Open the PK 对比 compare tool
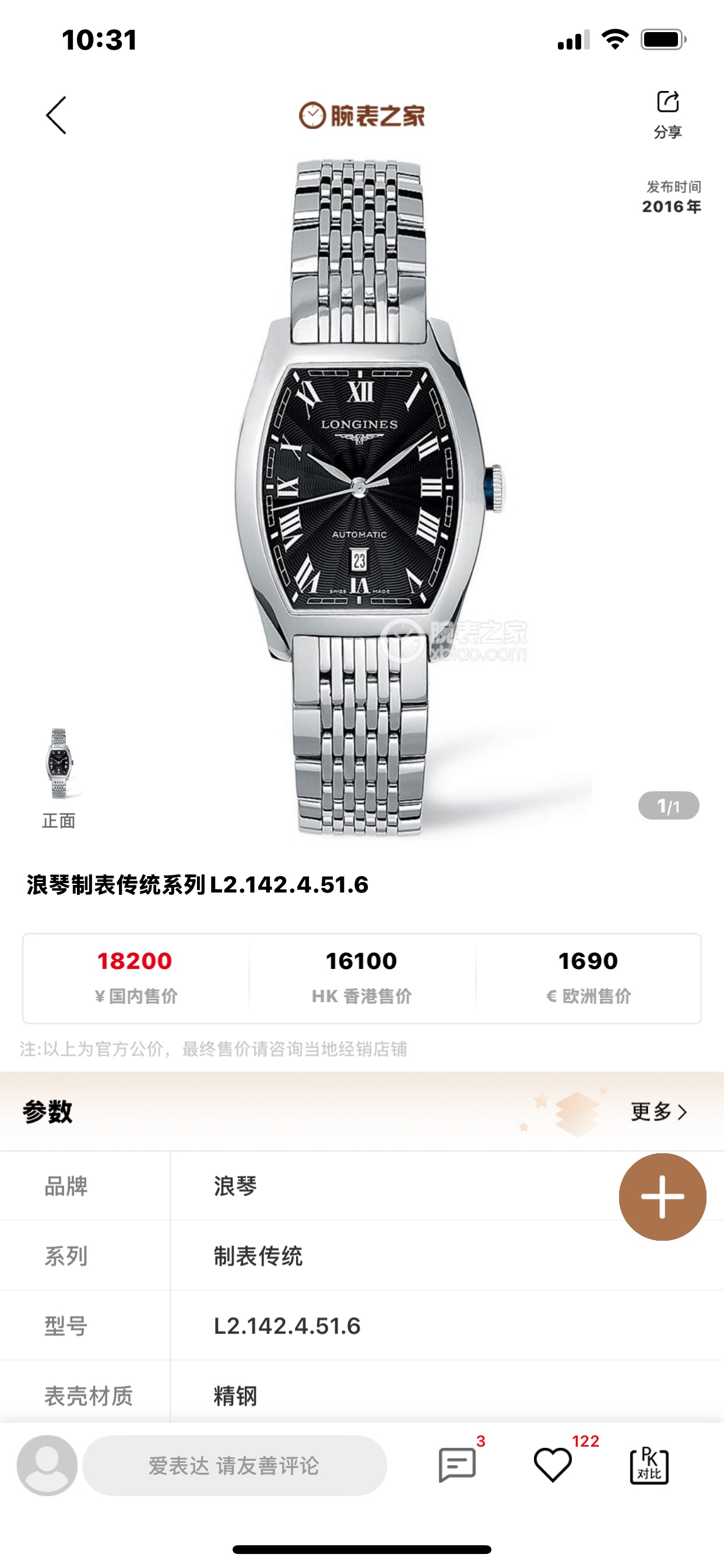The width and height of the screenshot is (724, 1568). 649,1465
